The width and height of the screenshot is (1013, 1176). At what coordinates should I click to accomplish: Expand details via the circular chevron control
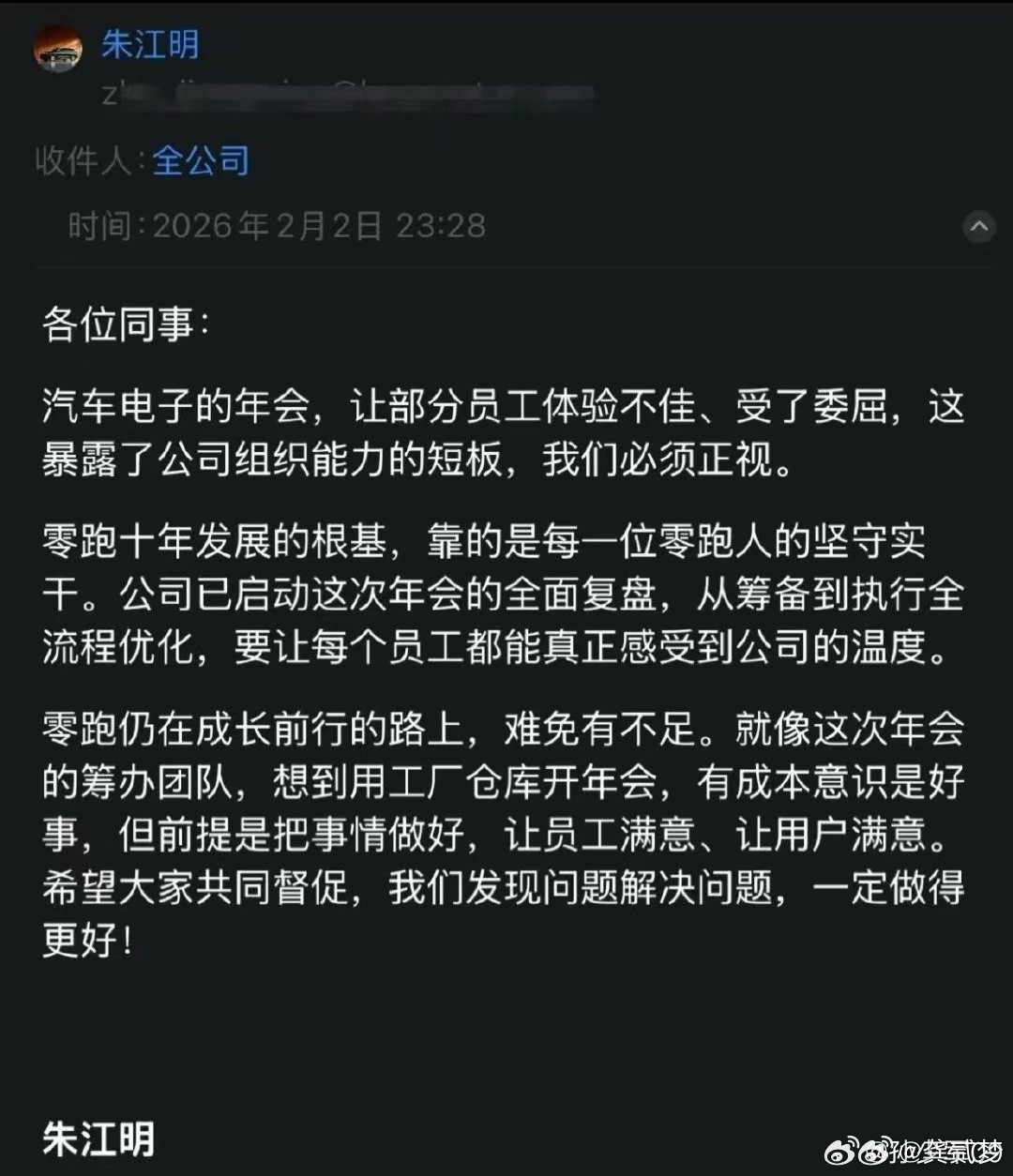(979, 225)
